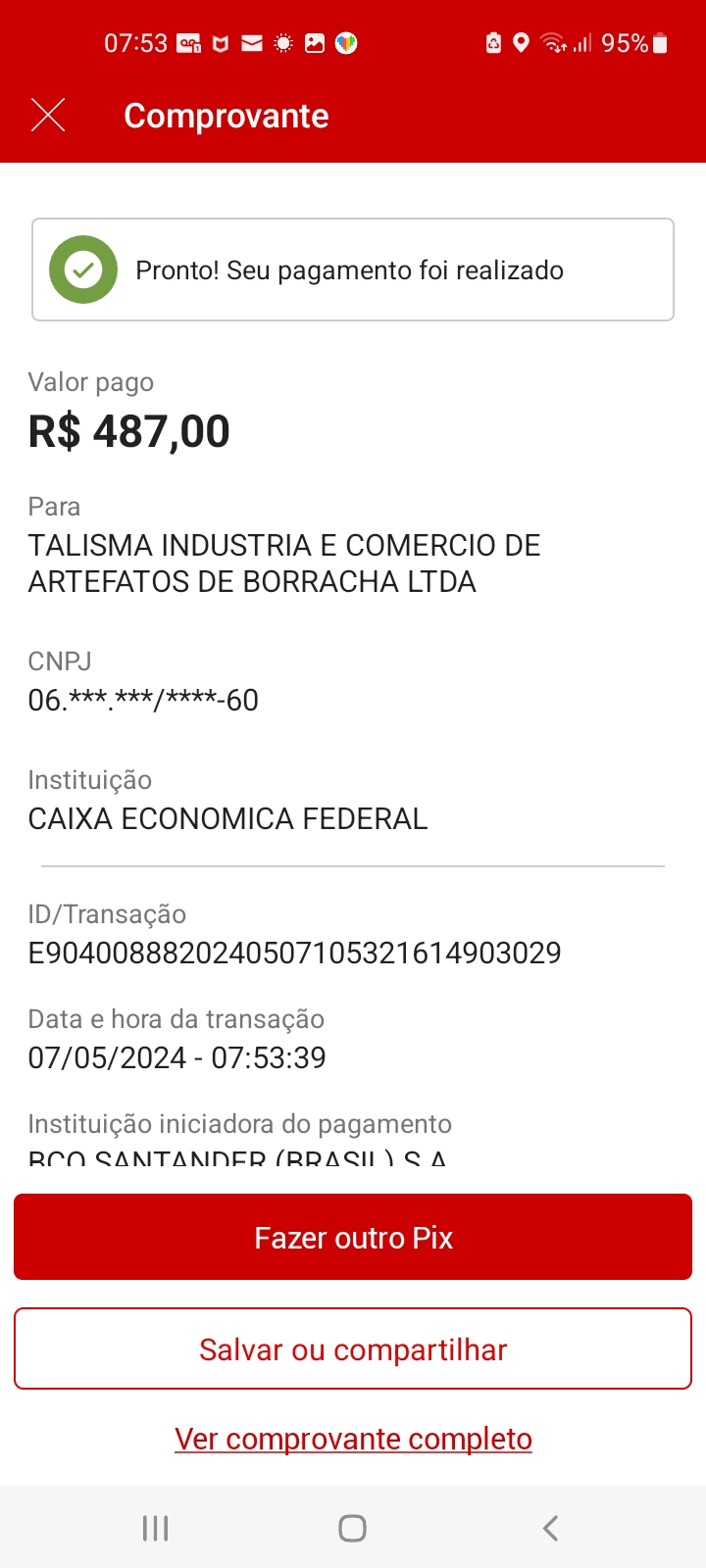Close the Comprovante receipt screen
The width and height of the screenshot is (706, 1568).
(48, 116)
